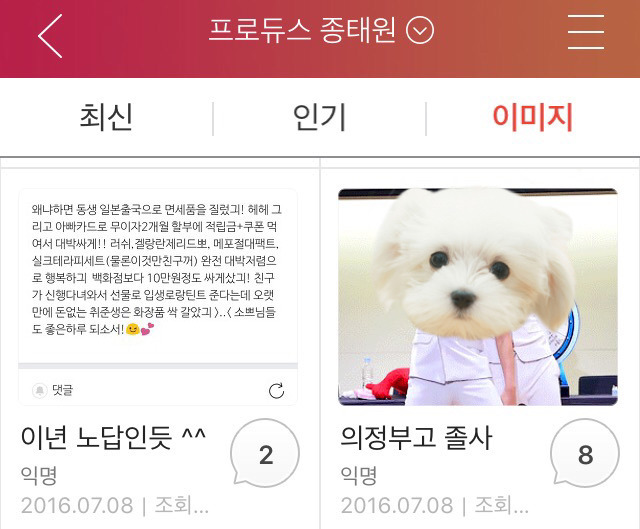640x529 pixels.
Task: View the 2 comments on 이년 노답인듯
Action: pyautogui.click(x=265, y=456)
